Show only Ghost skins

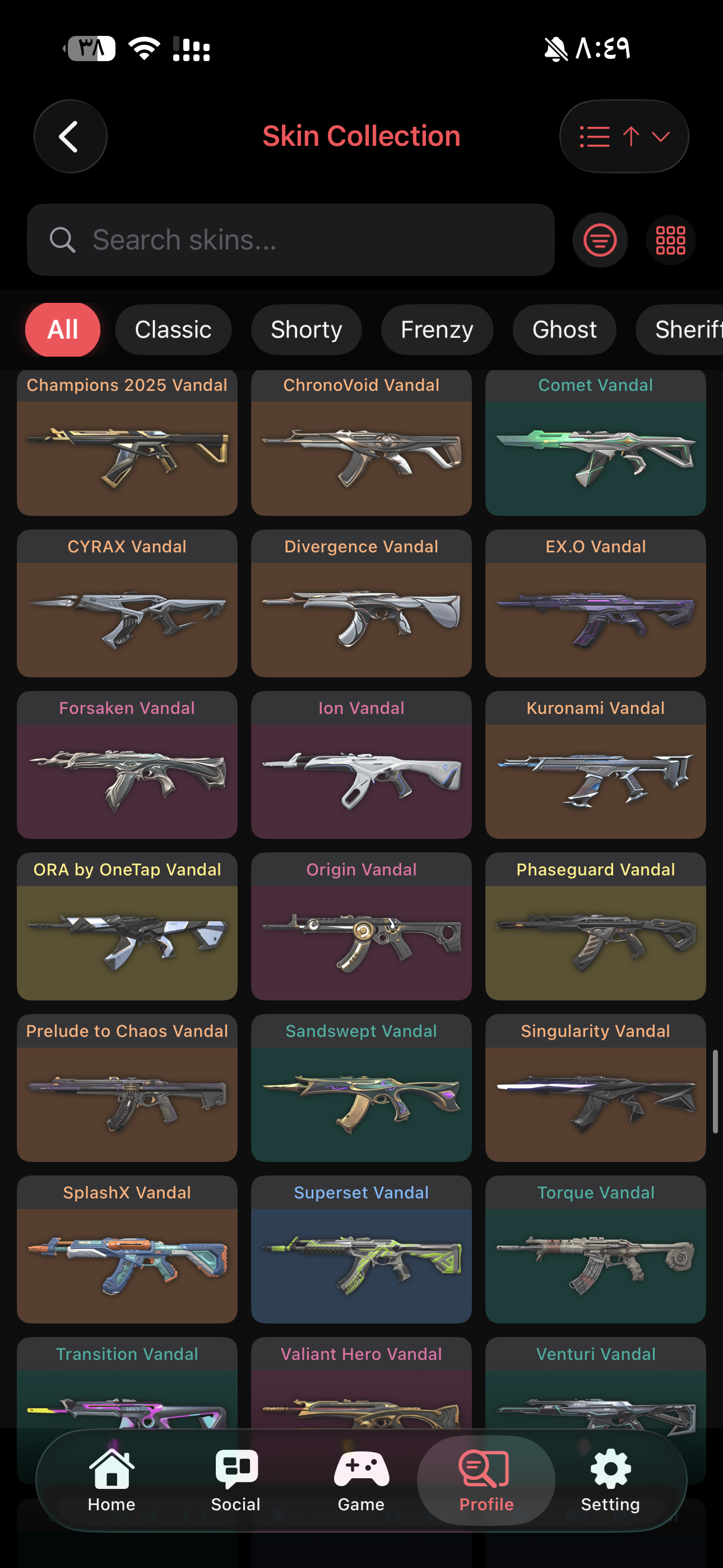[564, 330]
